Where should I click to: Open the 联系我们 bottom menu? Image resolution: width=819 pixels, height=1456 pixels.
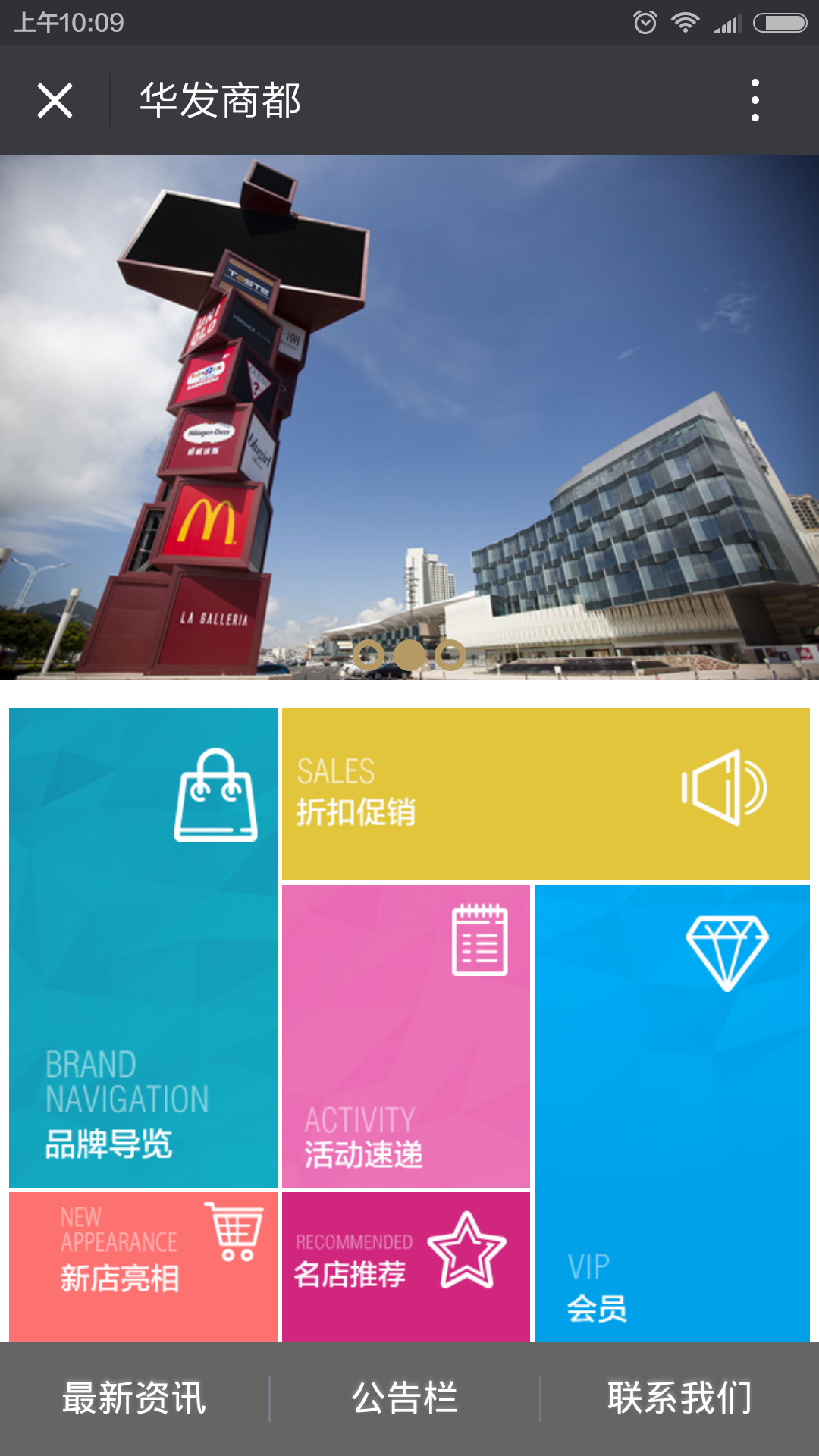[x=679, y=1398]
